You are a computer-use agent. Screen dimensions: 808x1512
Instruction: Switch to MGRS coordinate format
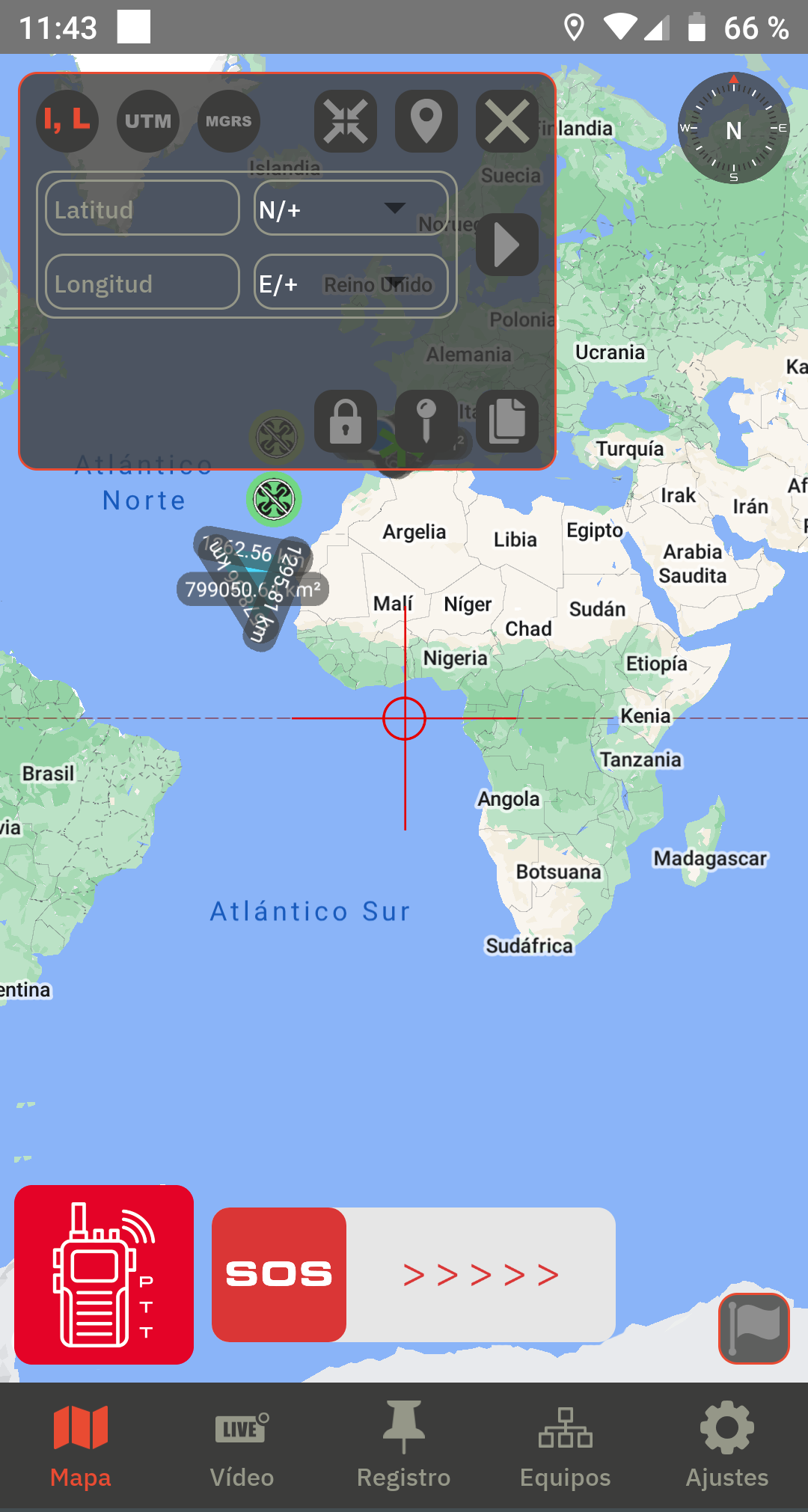pyautogui.click(x=229, y=121)
